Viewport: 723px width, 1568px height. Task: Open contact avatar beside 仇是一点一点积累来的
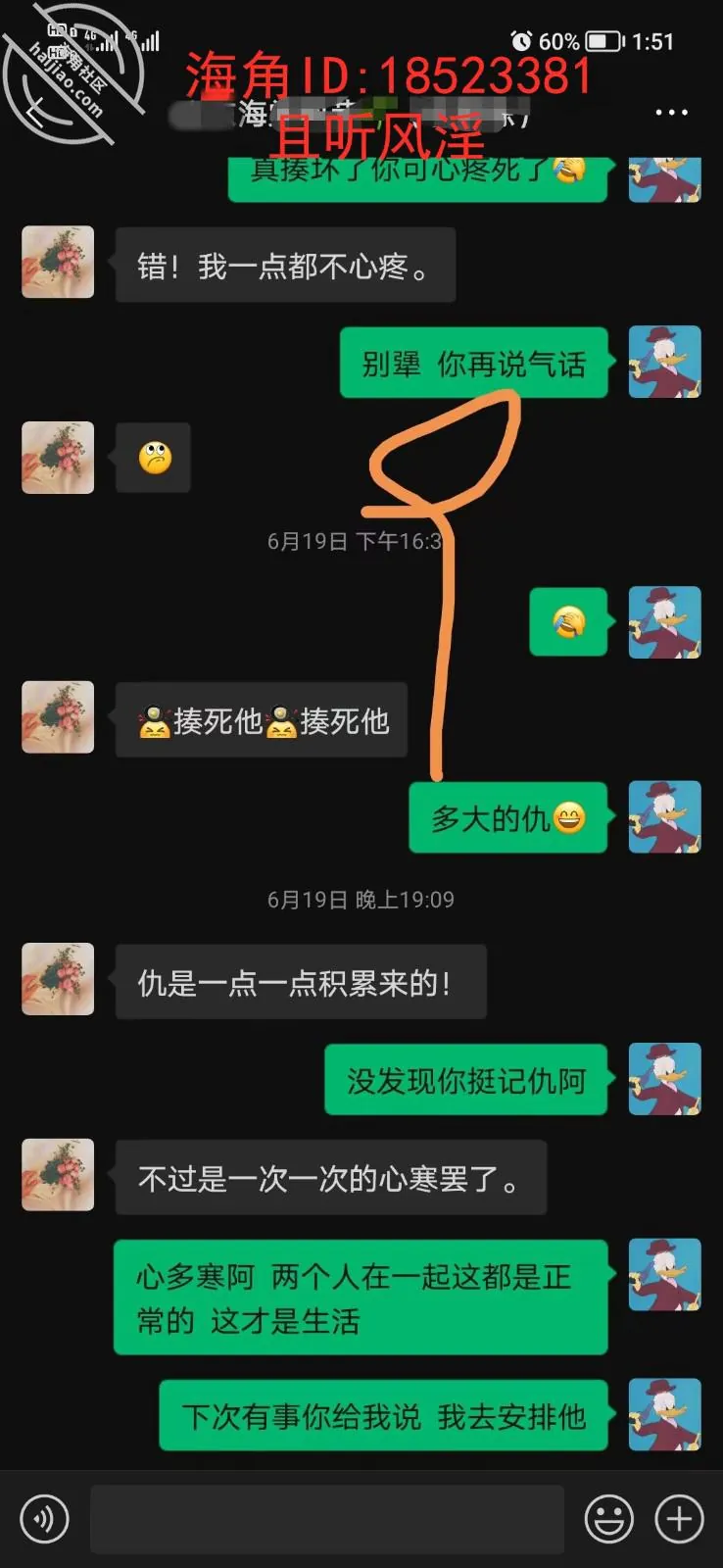58,979
